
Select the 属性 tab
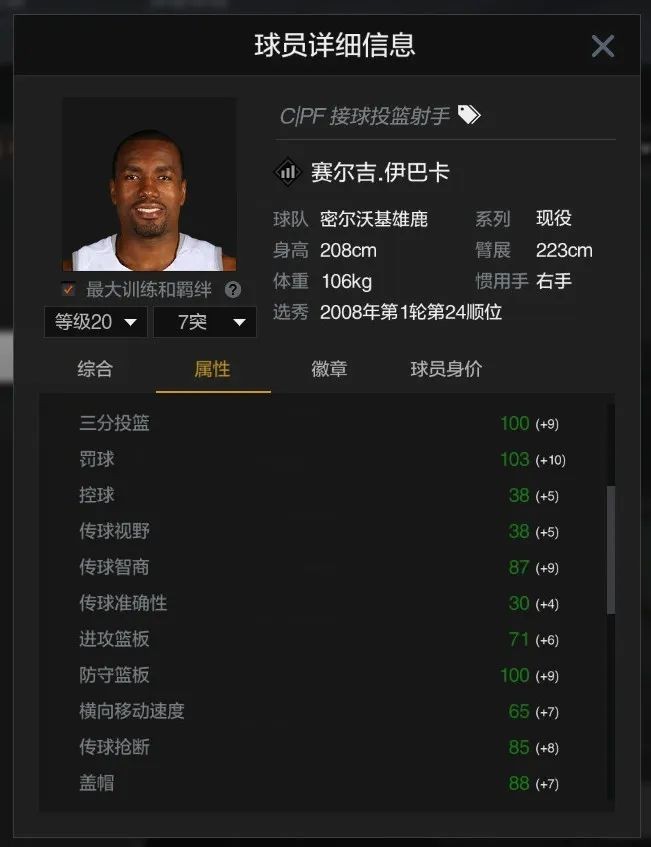pyautogui.click(x=212, y=369)
